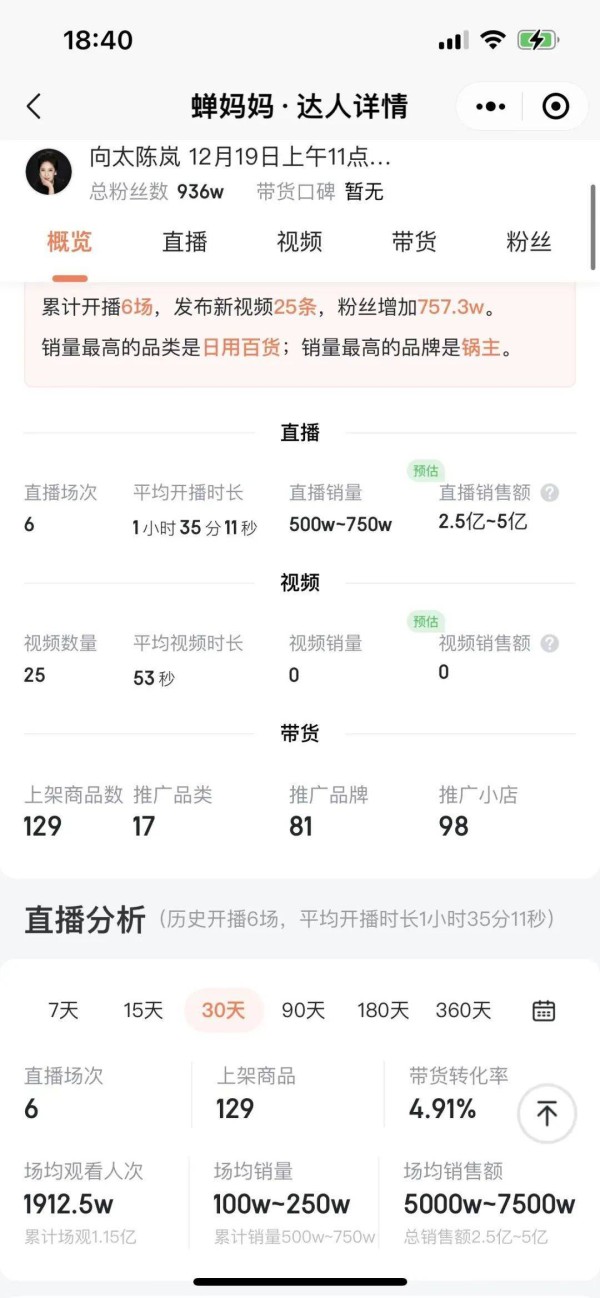Open the 粉丝 tab

pyautogui.click(x=529, y=242)
